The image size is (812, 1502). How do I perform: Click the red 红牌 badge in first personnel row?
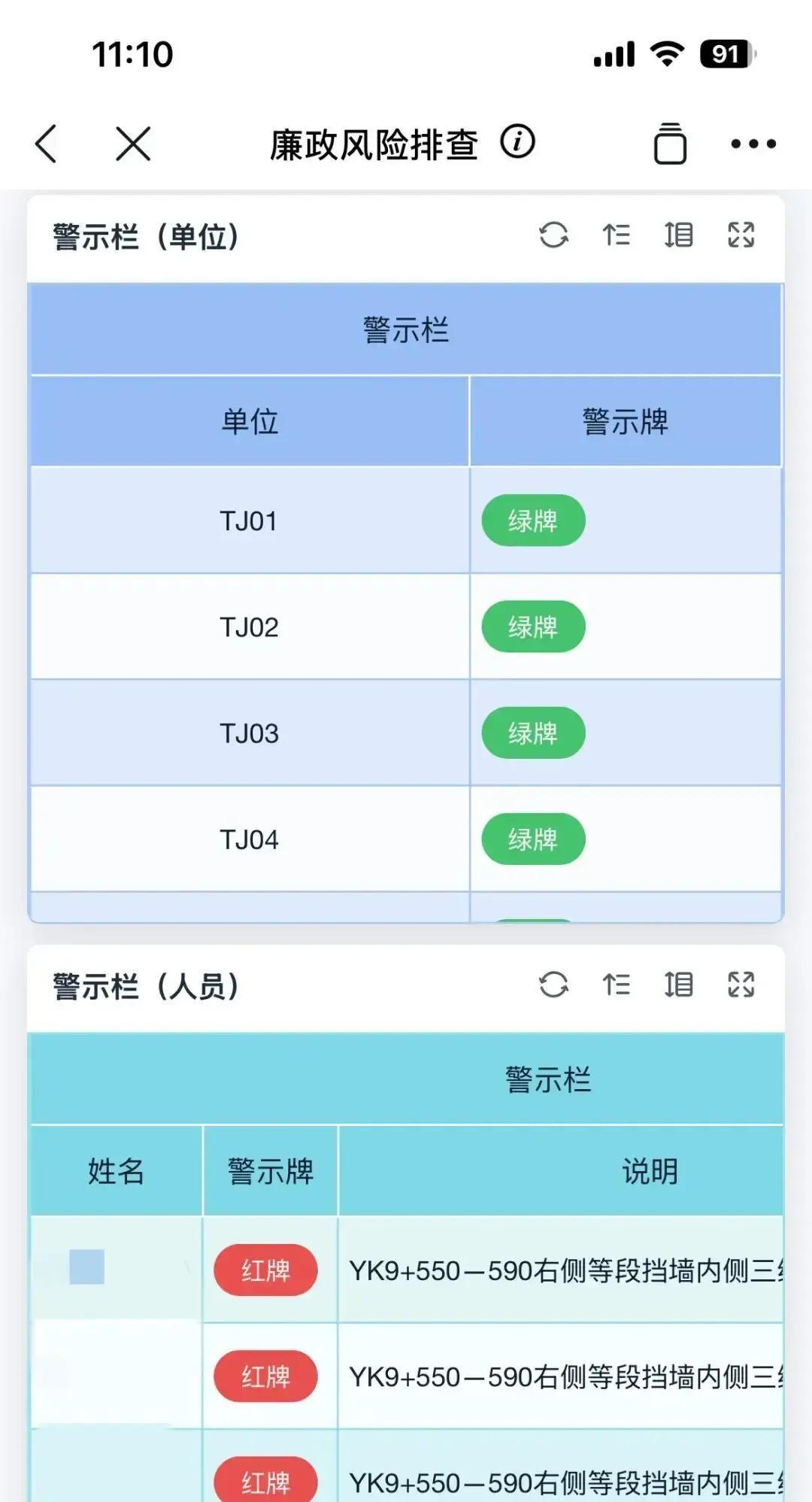[x=265, y=1270]
